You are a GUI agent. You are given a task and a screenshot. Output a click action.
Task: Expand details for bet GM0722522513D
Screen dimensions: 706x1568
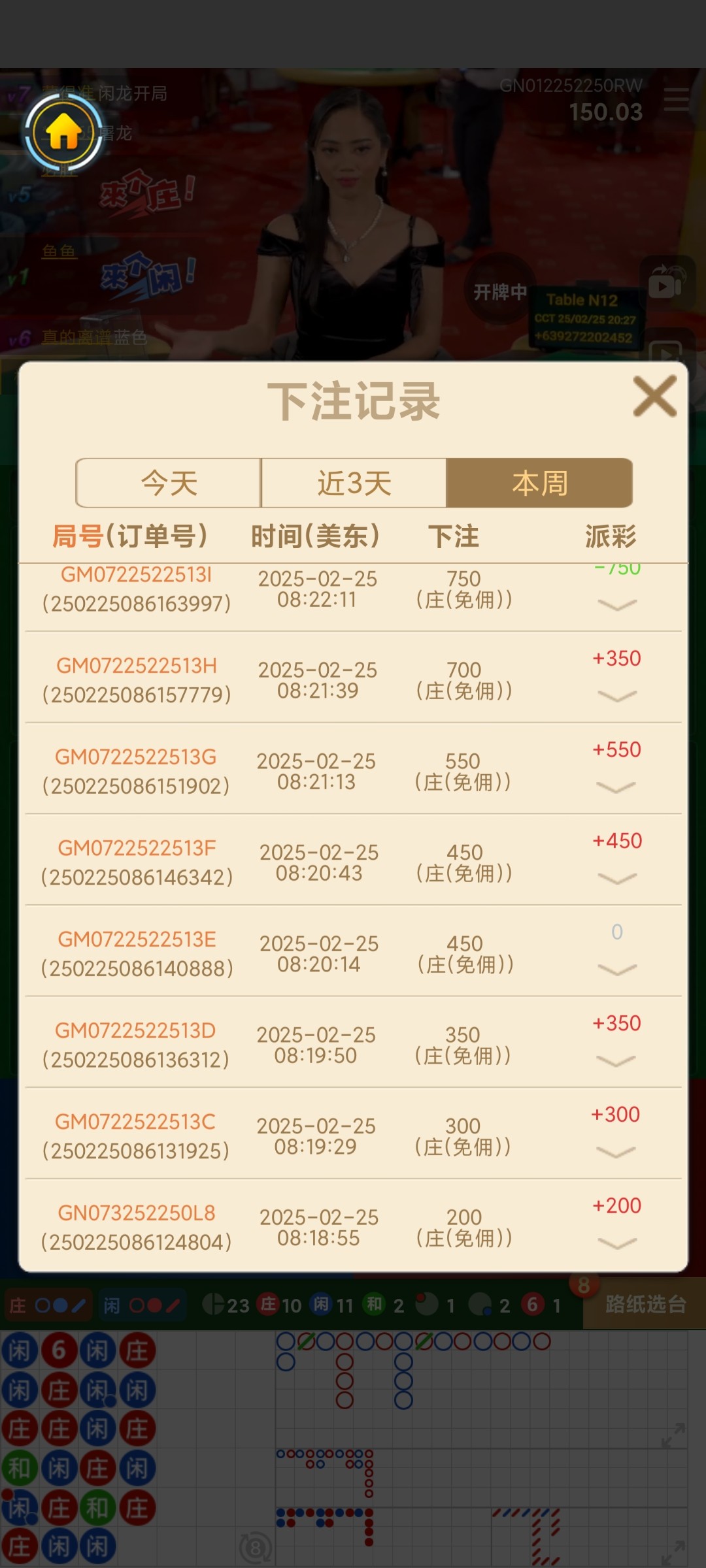[x=616, y=1061]
